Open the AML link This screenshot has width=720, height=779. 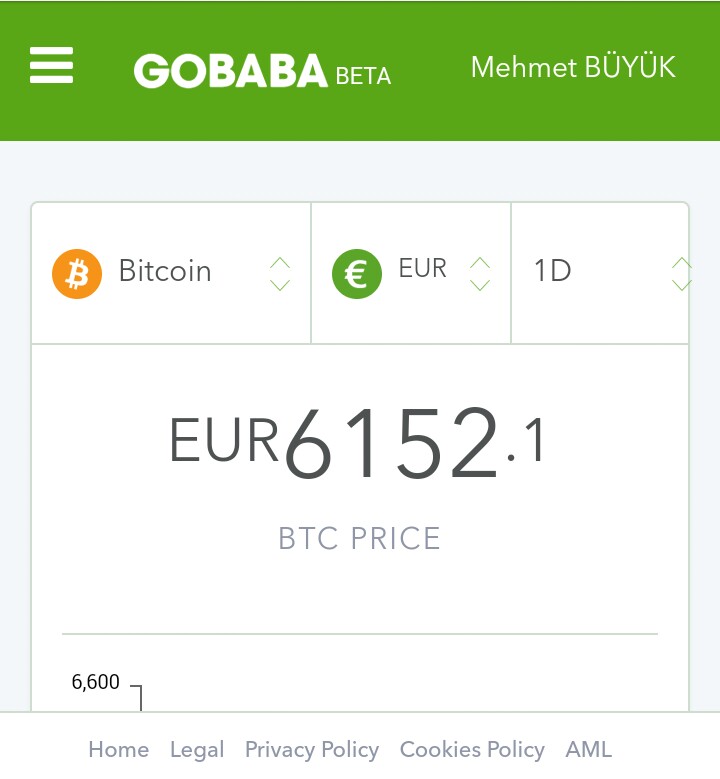point(589,750)
